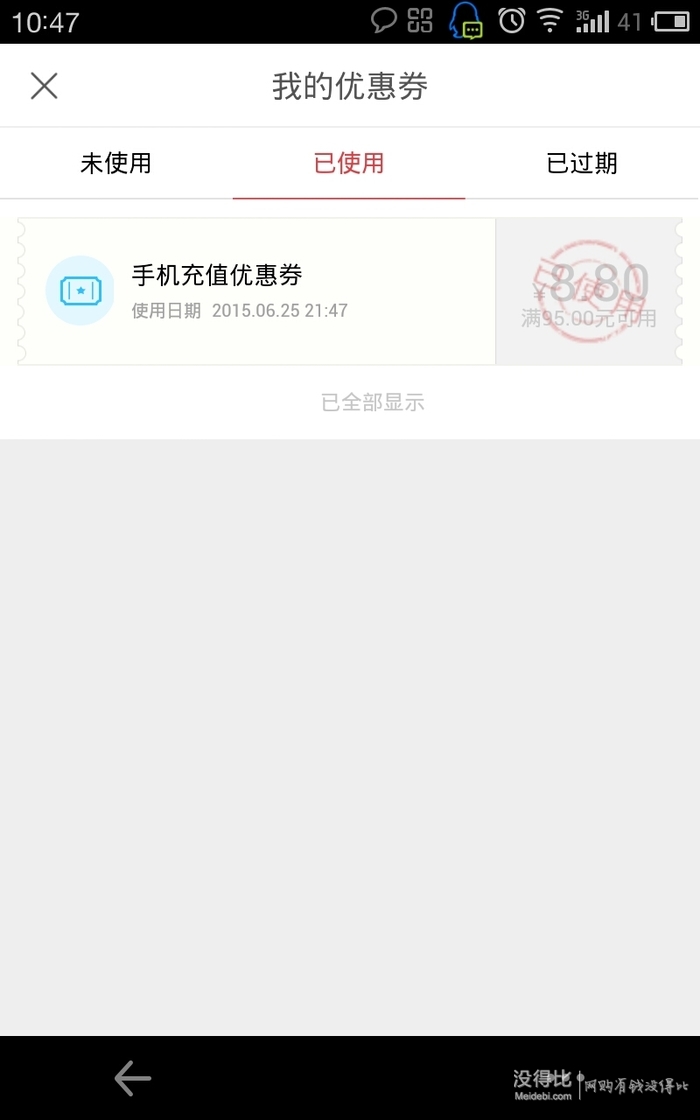Close the 我的优惠券 page

[44, 86]
